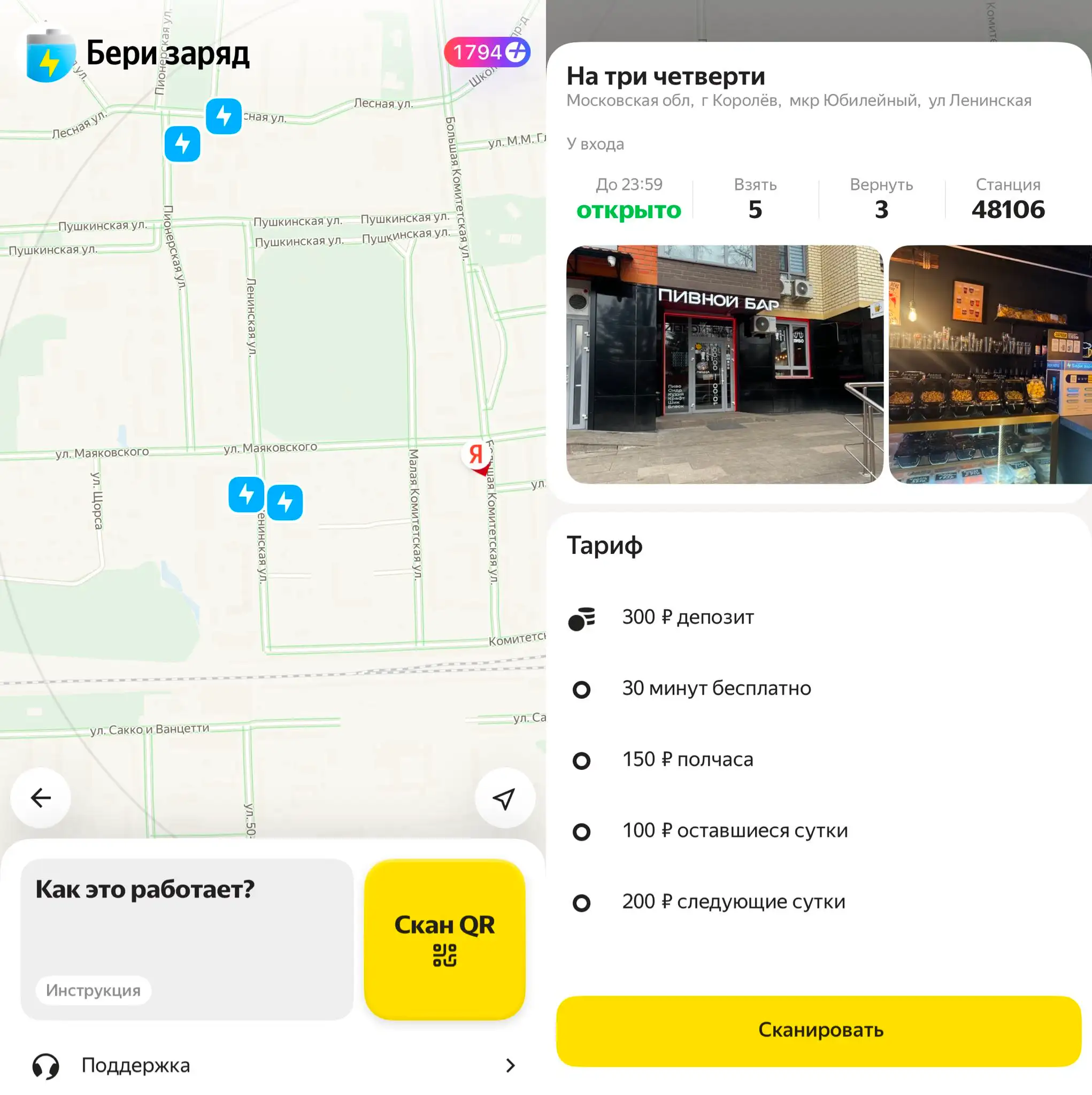Go back using the arrow button
Screen dimensions: 1092x1095
(x=41, y=798)
